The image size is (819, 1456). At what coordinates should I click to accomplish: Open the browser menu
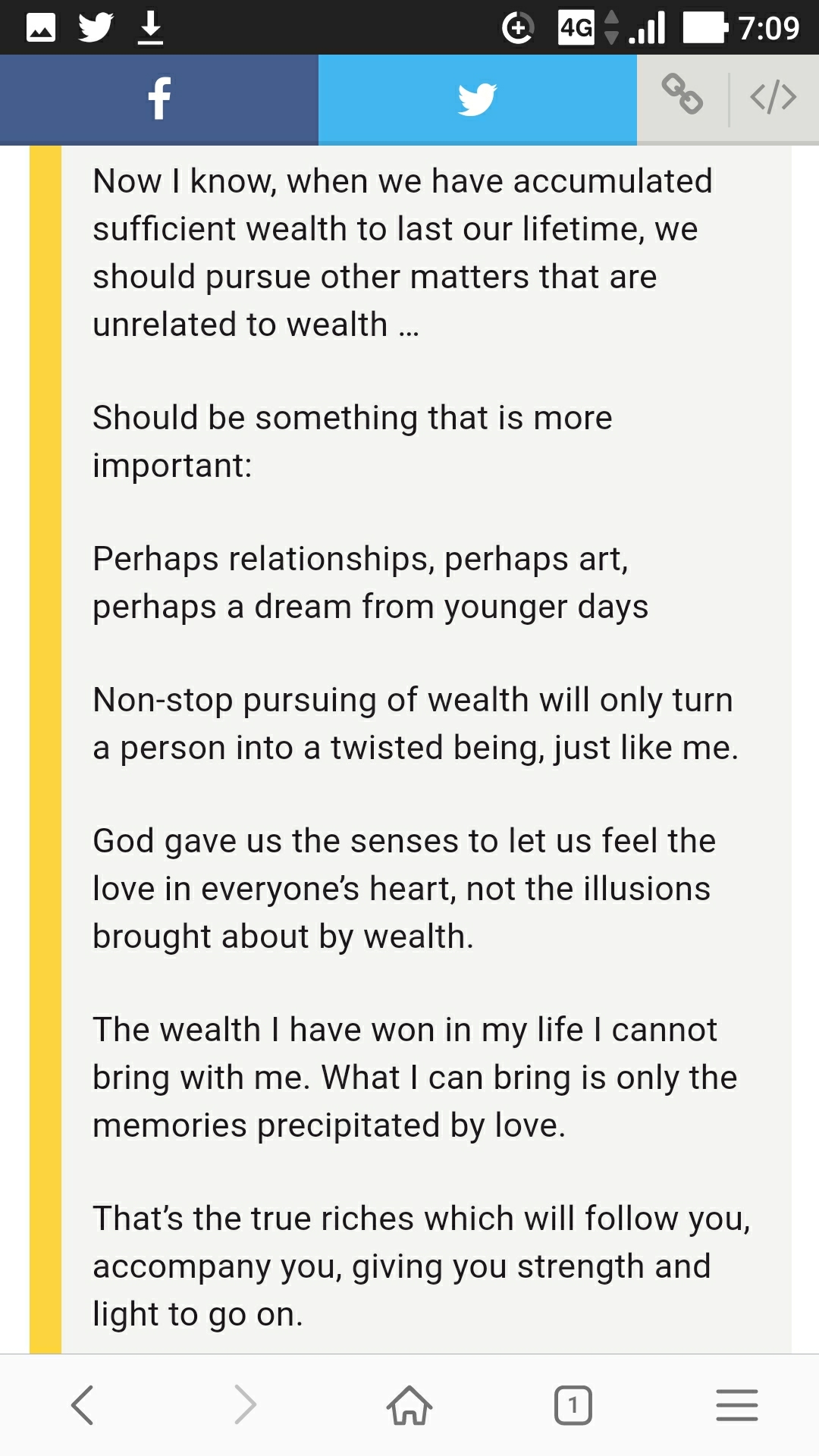[737, 1405]
